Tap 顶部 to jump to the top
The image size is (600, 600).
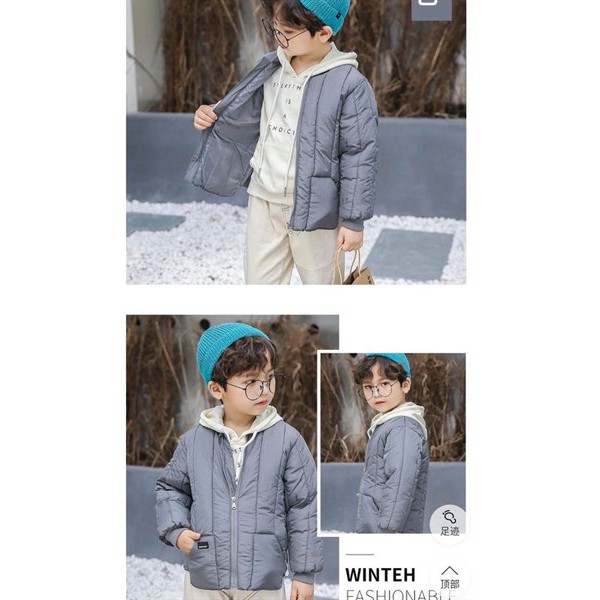pyautogui.click(x=449, y=577)
